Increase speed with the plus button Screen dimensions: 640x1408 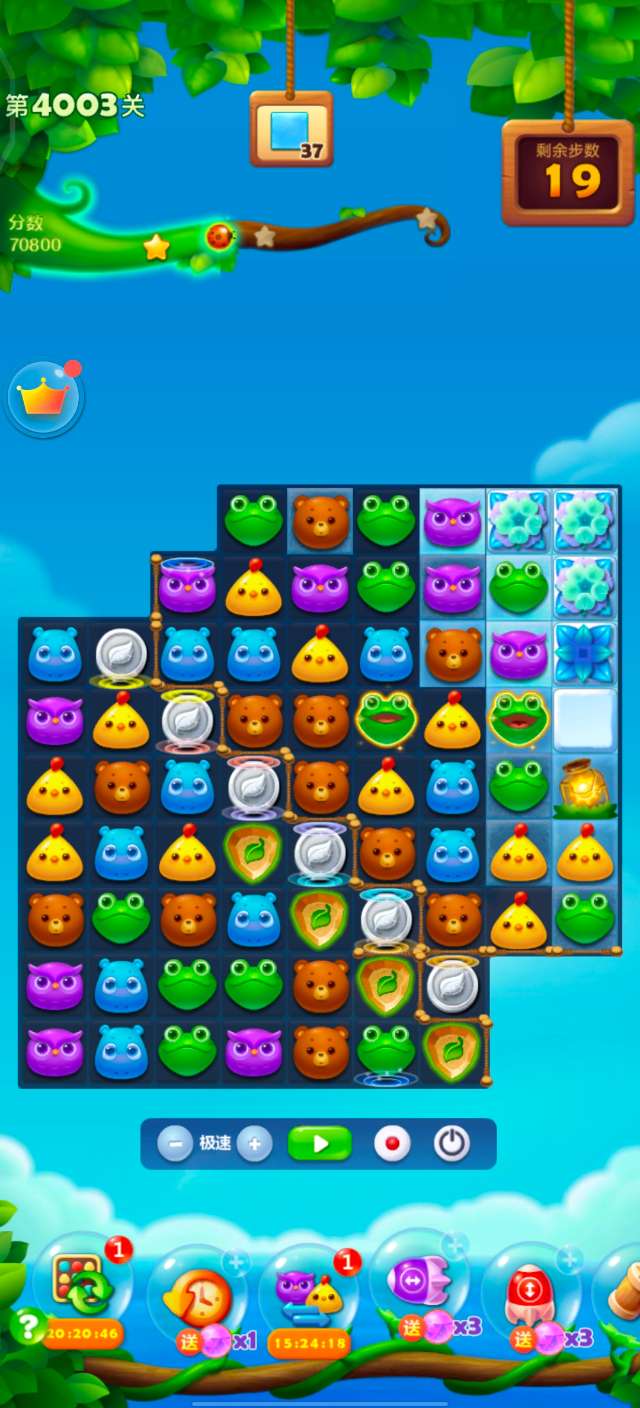(255, 1143)
